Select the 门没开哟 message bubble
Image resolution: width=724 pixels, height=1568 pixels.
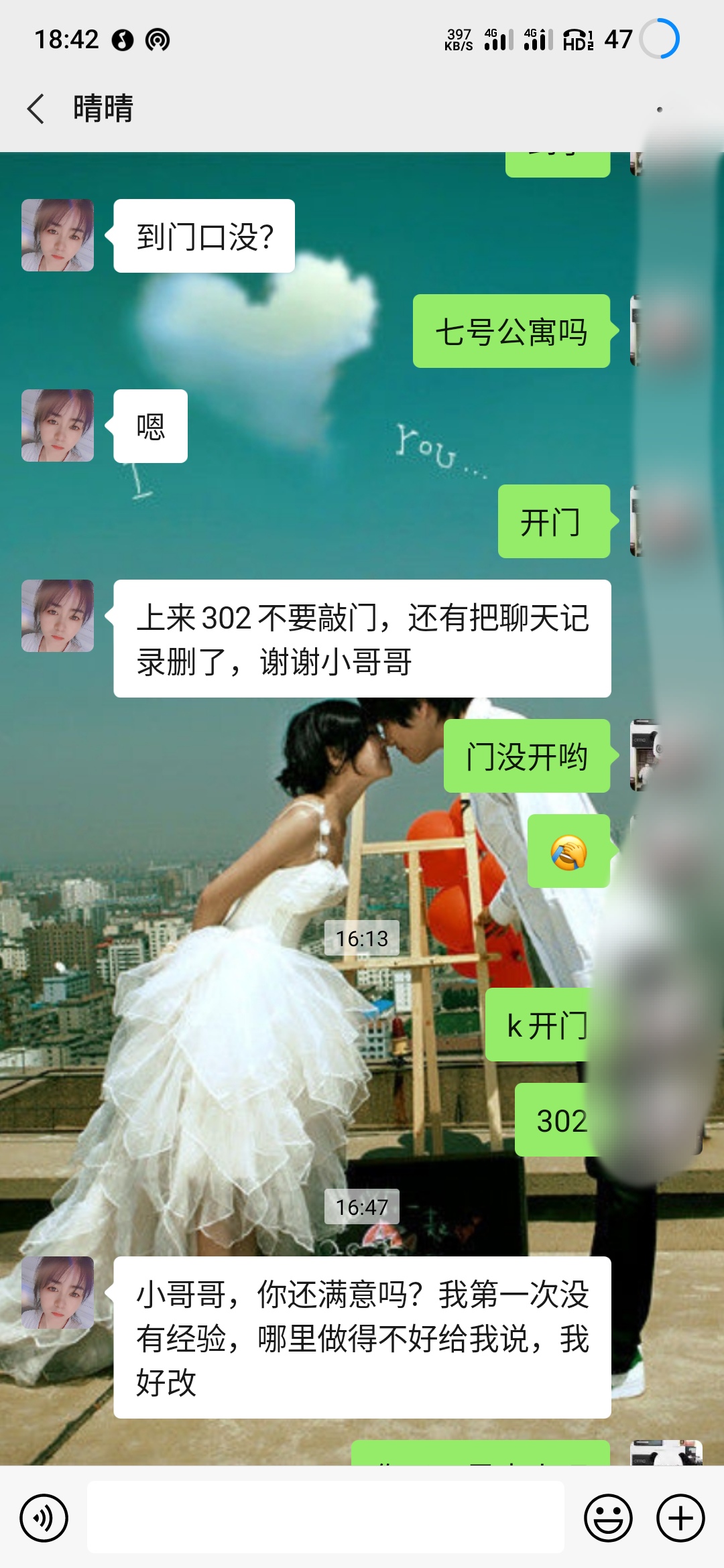(528, 757)
